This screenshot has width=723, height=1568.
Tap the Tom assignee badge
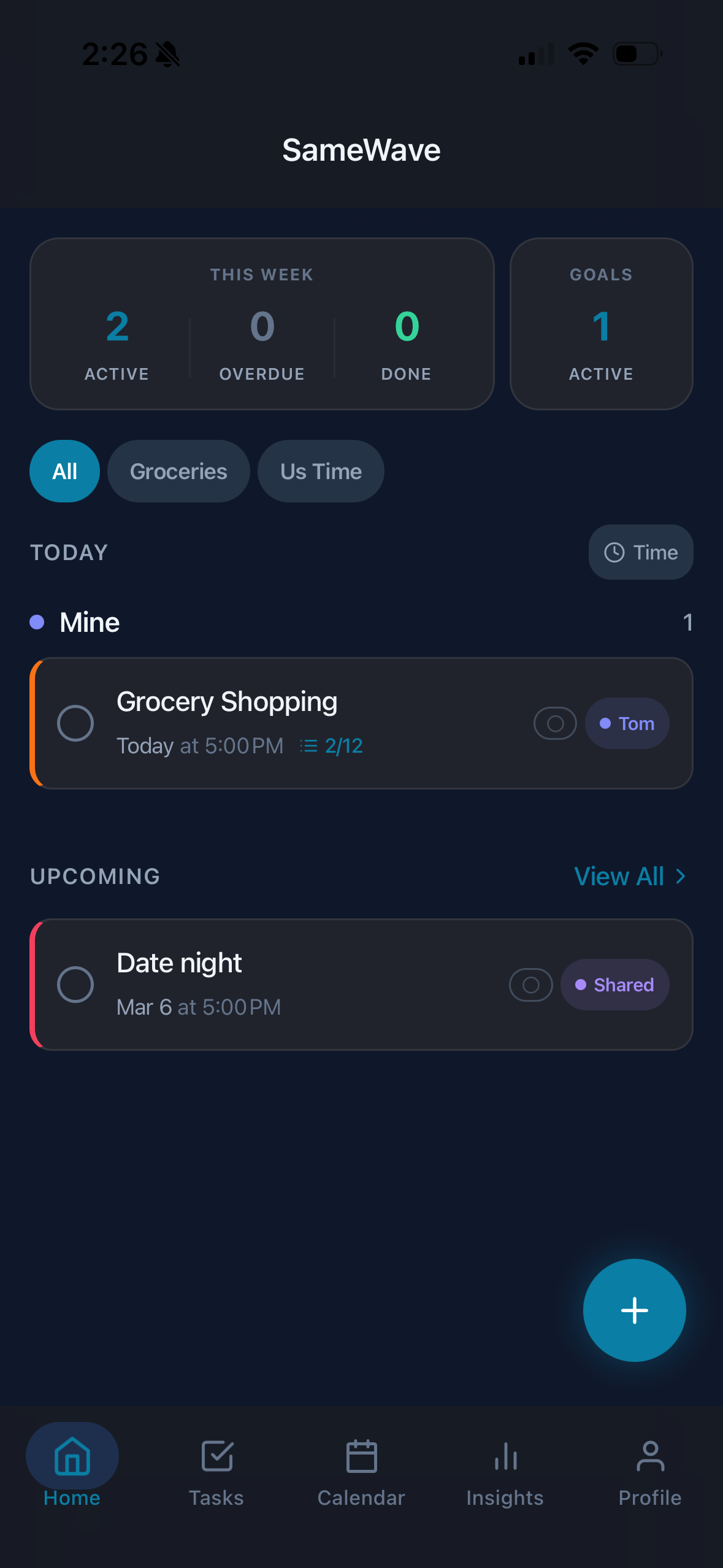coord(627,723)
